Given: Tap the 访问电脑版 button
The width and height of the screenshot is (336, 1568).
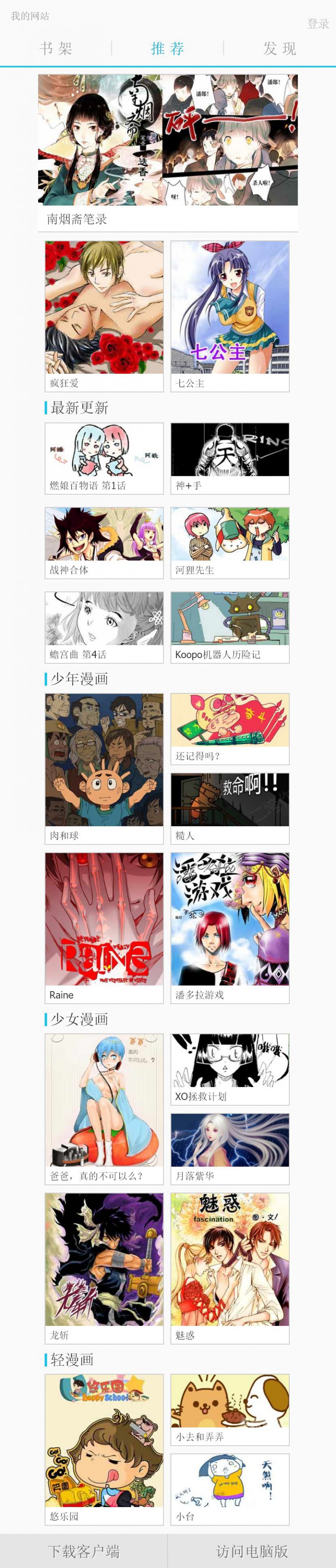Looking at the screenshot, I should [x=252, y=1551].
